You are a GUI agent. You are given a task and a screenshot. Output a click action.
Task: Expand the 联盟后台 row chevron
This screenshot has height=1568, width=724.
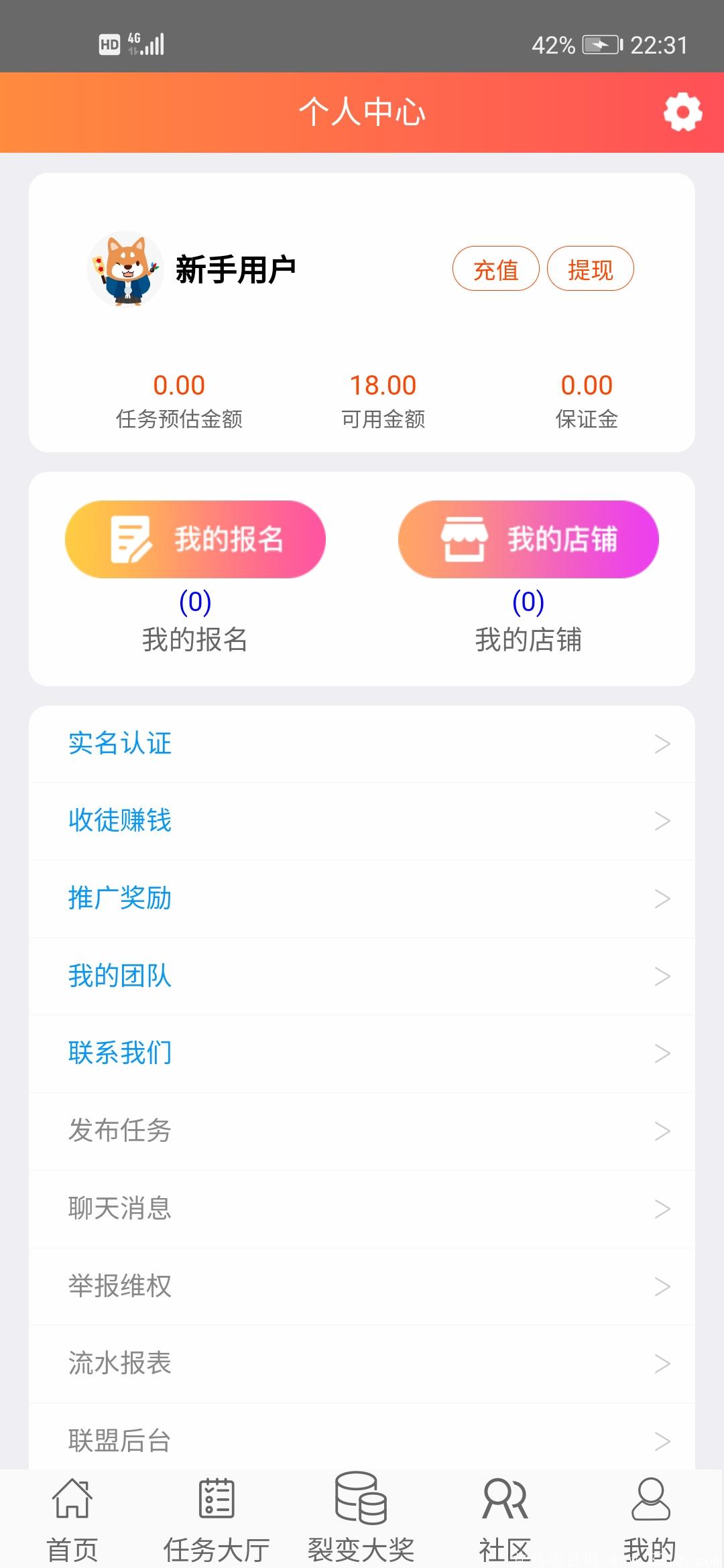point(662,1439)
